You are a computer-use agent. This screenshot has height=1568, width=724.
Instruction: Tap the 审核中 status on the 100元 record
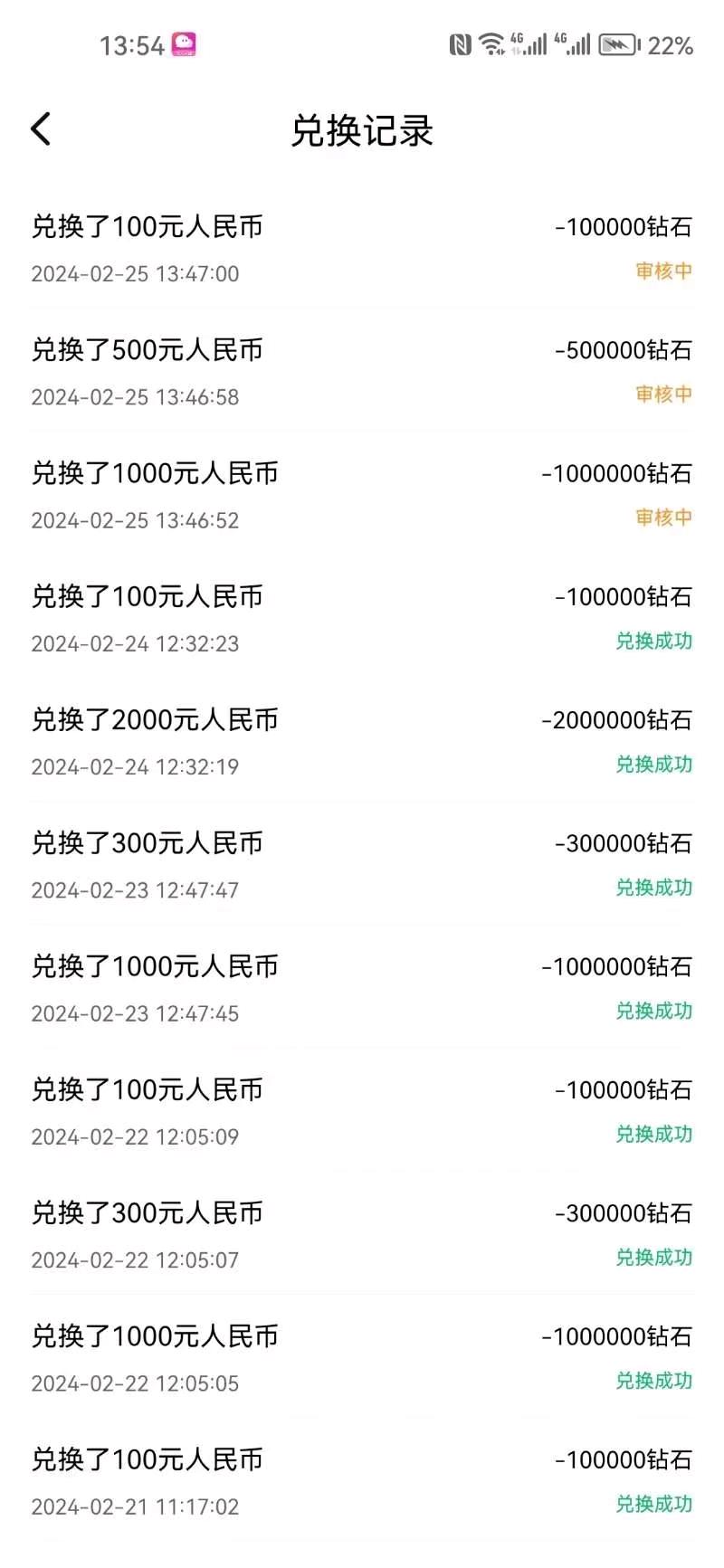click(x=662, y=271)
